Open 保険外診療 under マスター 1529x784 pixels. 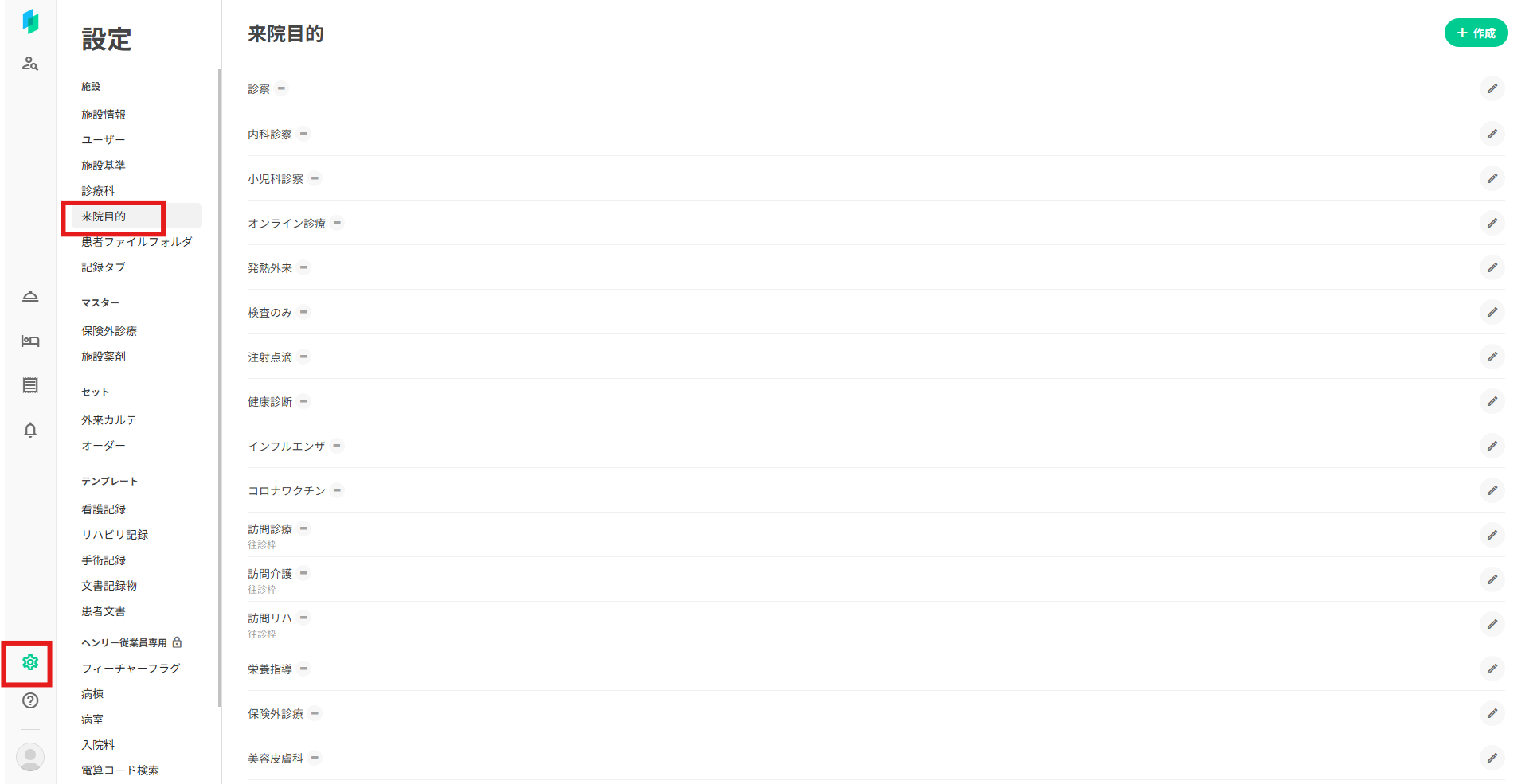coord(109,331)
